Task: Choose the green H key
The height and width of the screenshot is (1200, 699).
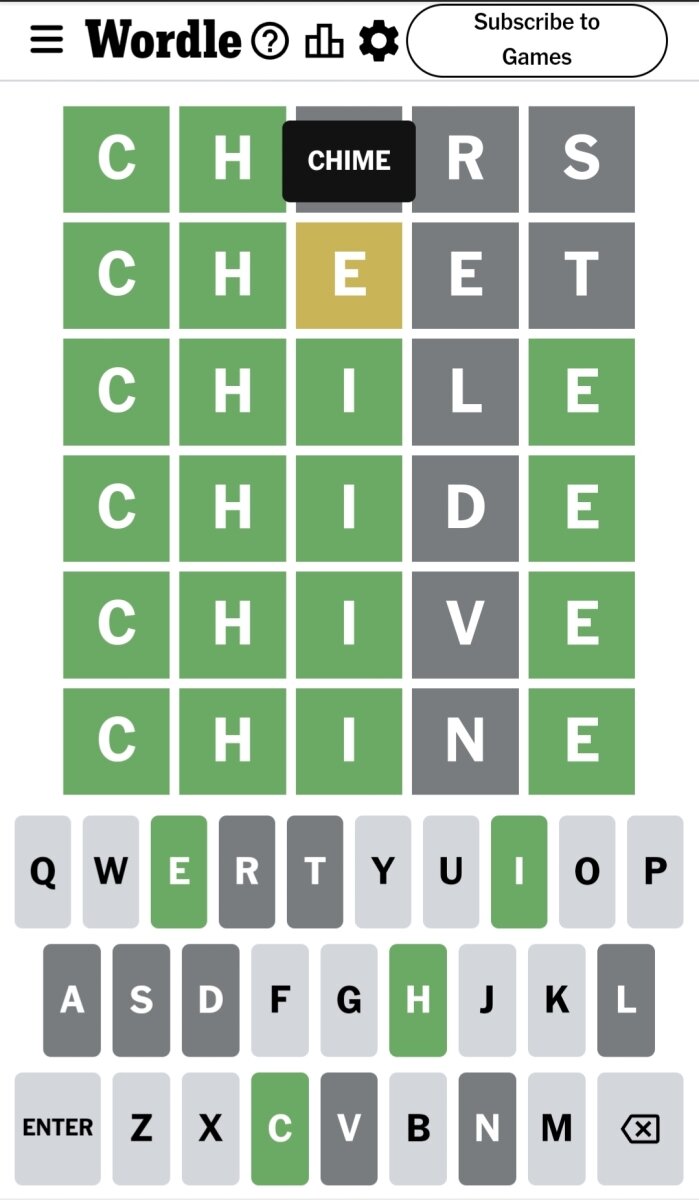Action: (418, 1000)
